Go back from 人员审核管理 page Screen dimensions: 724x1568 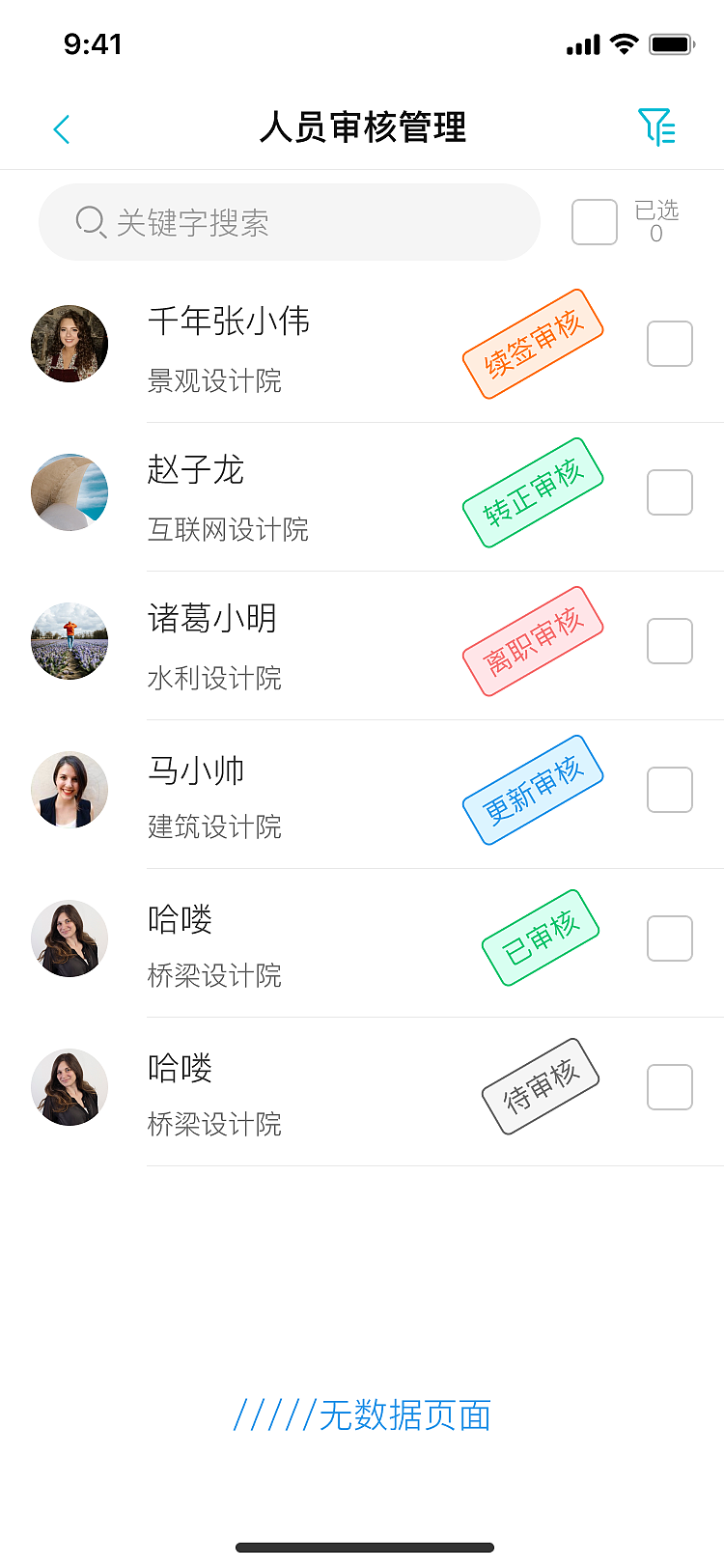(62, 129)
